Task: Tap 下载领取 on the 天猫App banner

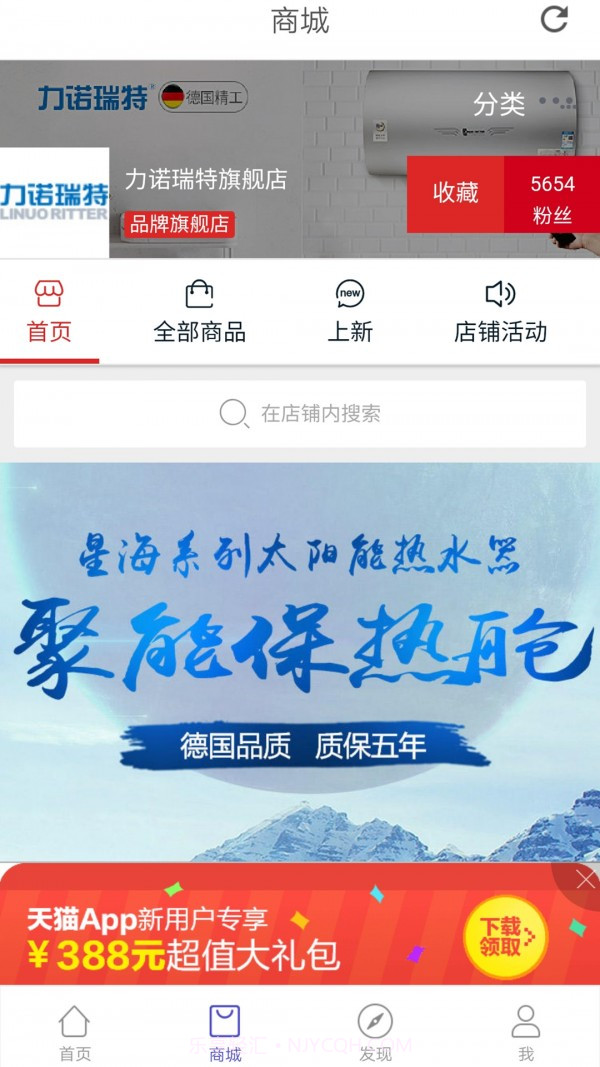Action: pyautogui.click(x=505, y=937)
